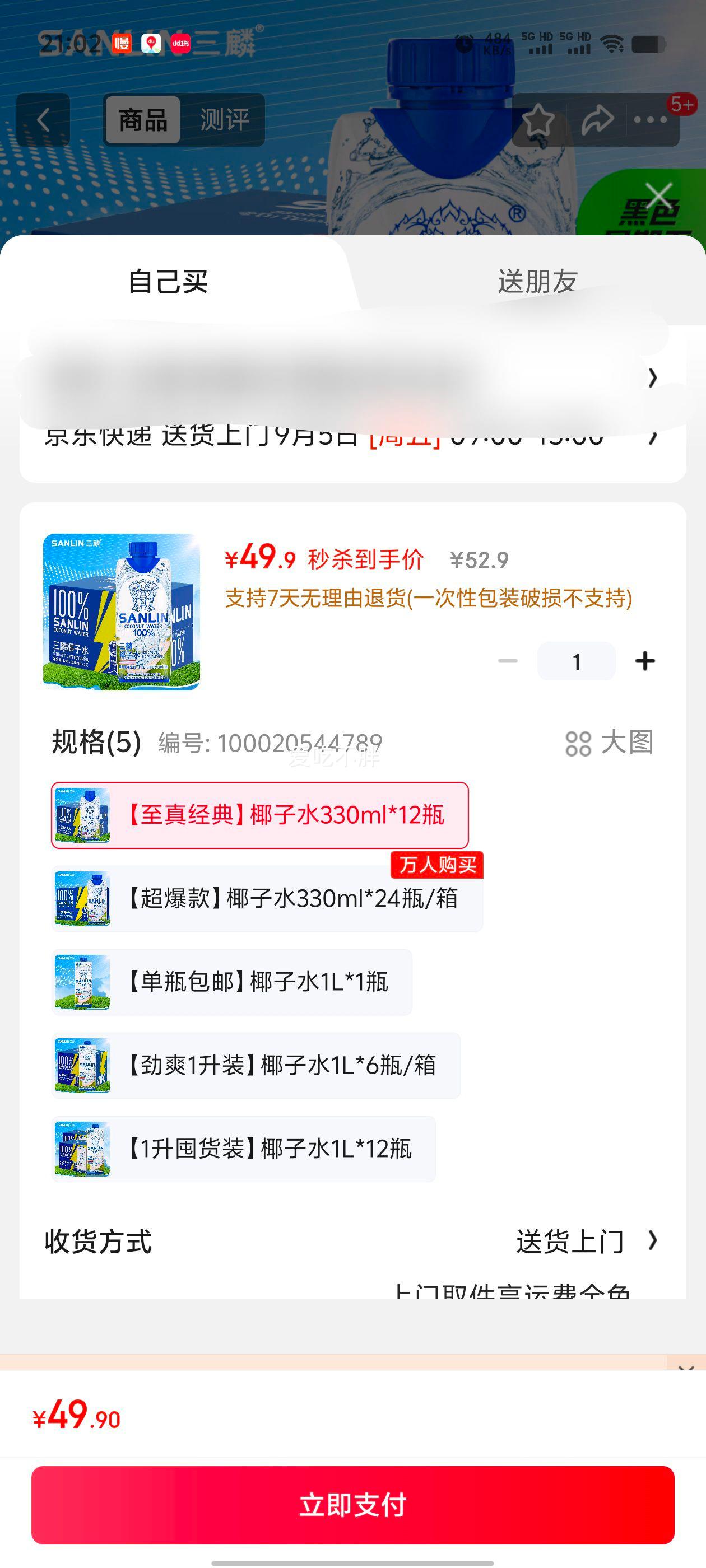
Task: Tap the star to favorite this product
Action: coord(539,120)
